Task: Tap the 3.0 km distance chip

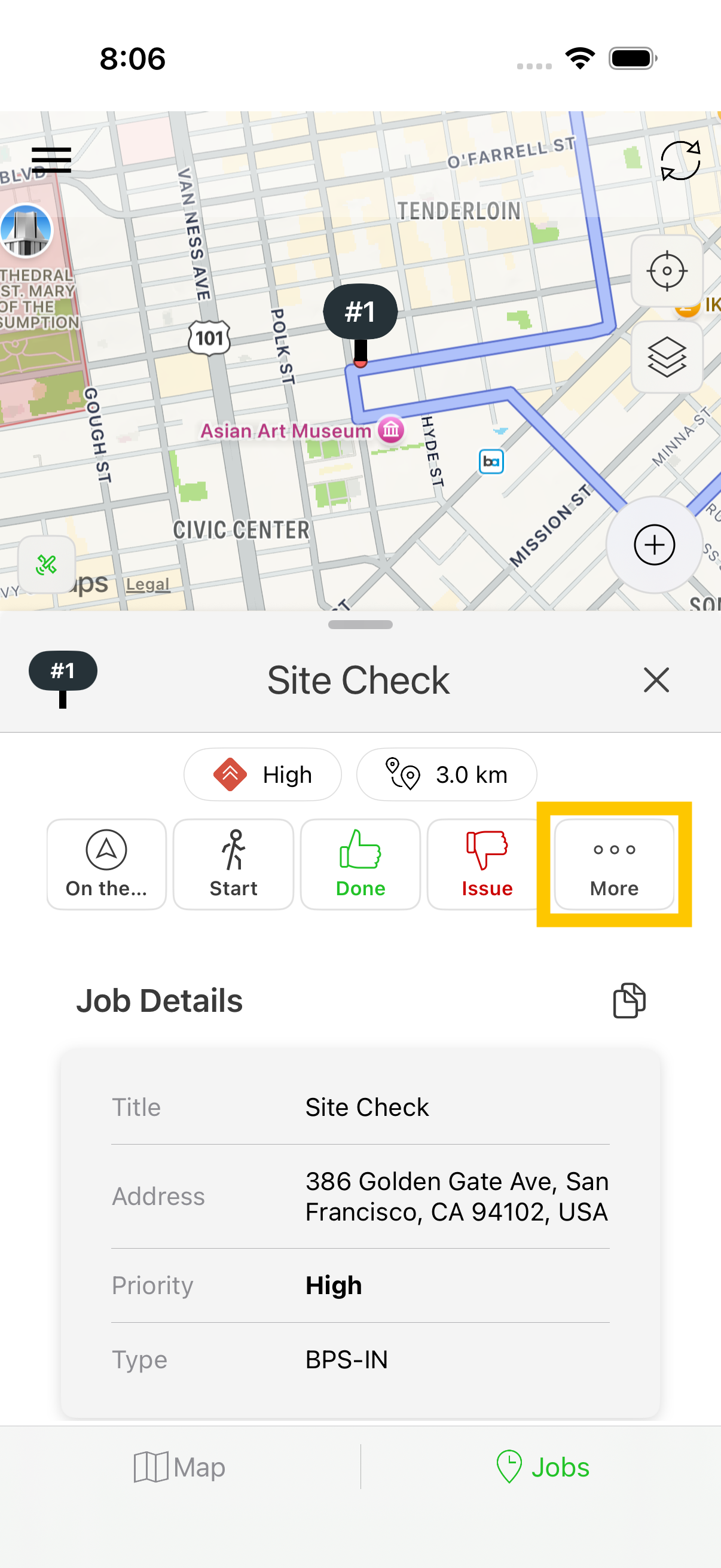Action: (447, 774)
